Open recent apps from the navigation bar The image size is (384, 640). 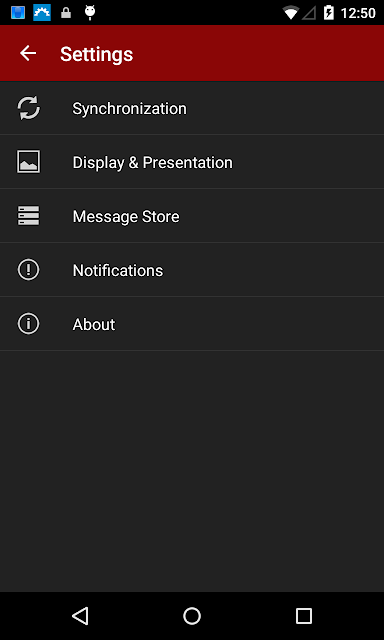[304, 616]
